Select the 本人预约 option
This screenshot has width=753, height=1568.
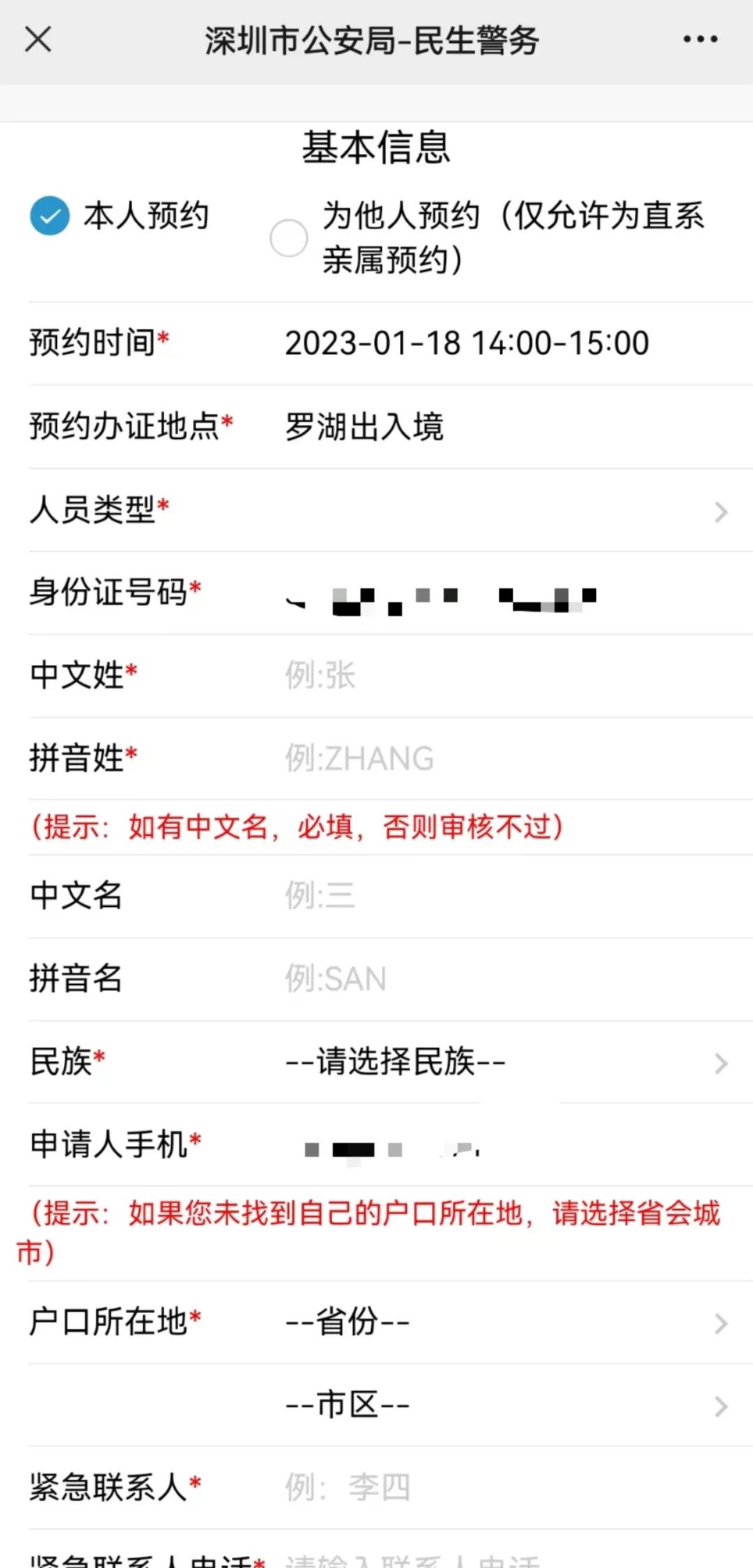[50, 215]
